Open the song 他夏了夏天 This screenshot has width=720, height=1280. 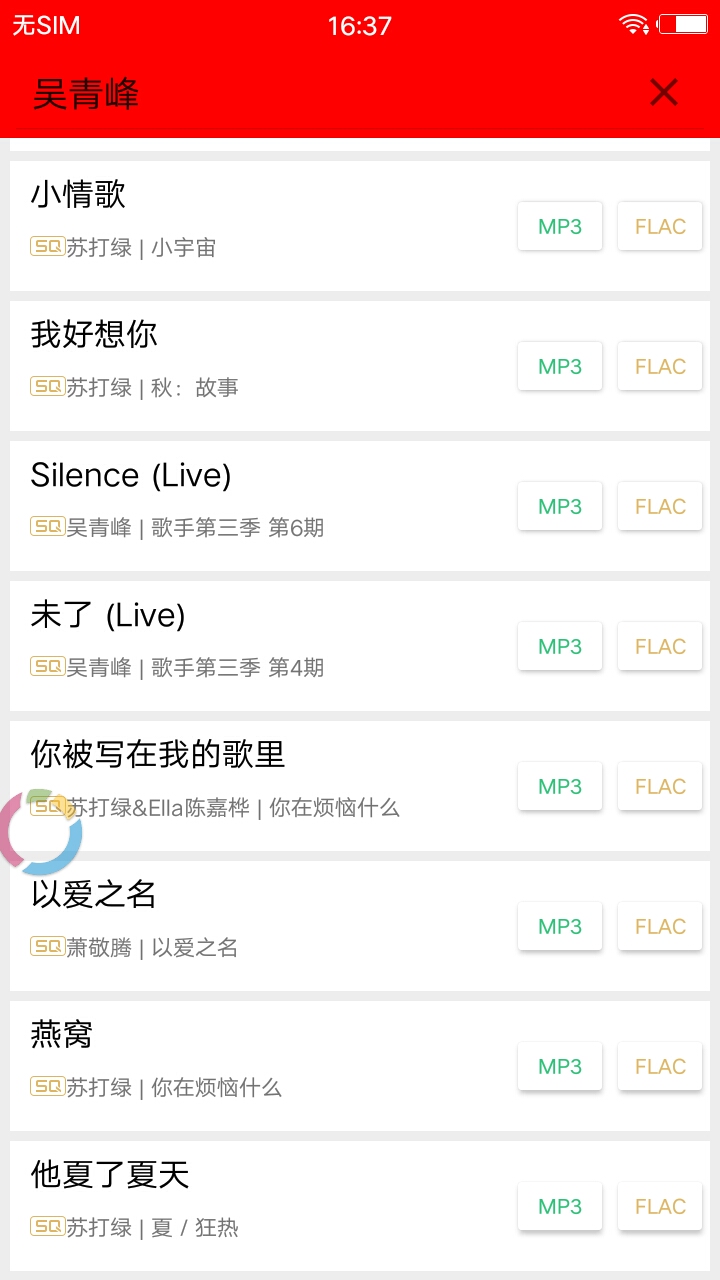click(110, 1176)
